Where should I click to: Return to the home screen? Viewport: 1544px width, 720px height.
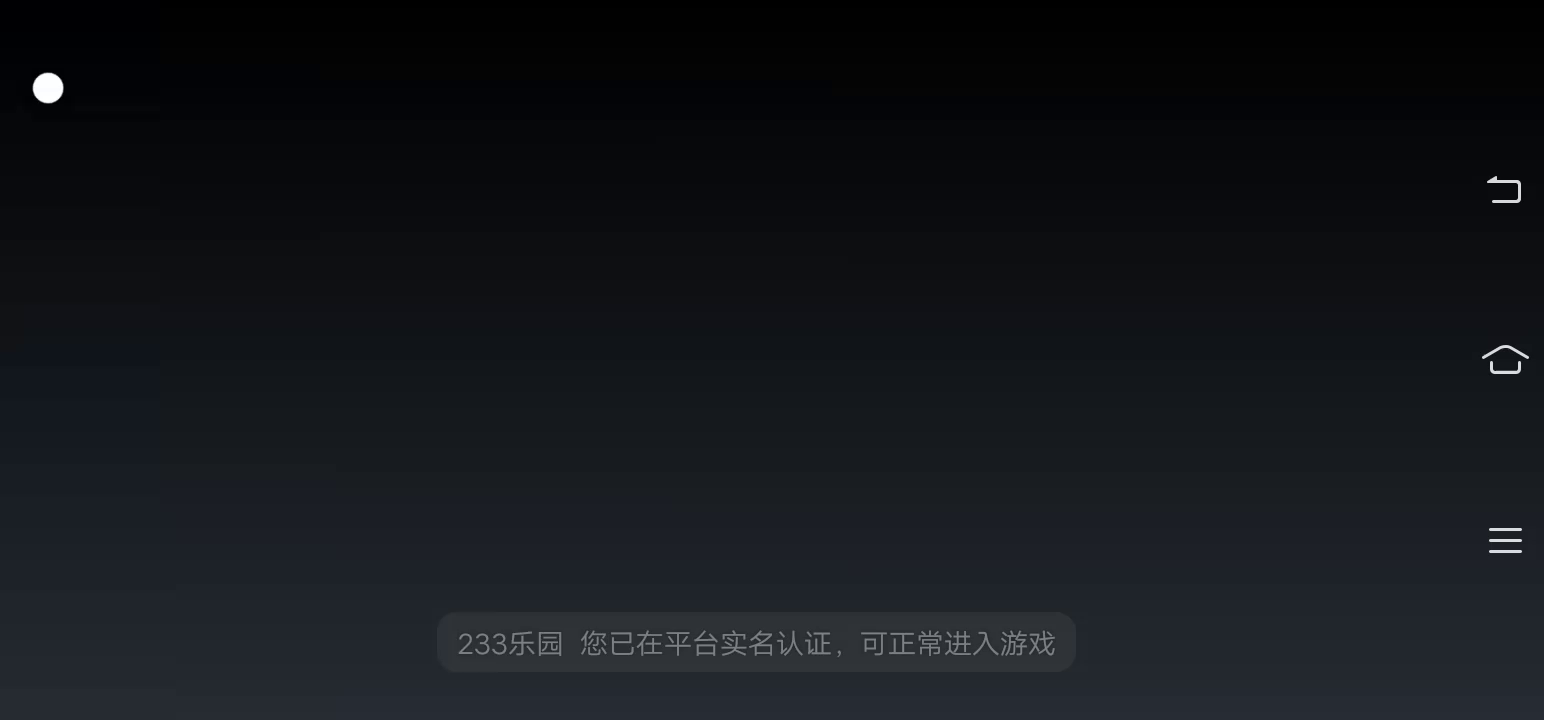point(1504,359)
